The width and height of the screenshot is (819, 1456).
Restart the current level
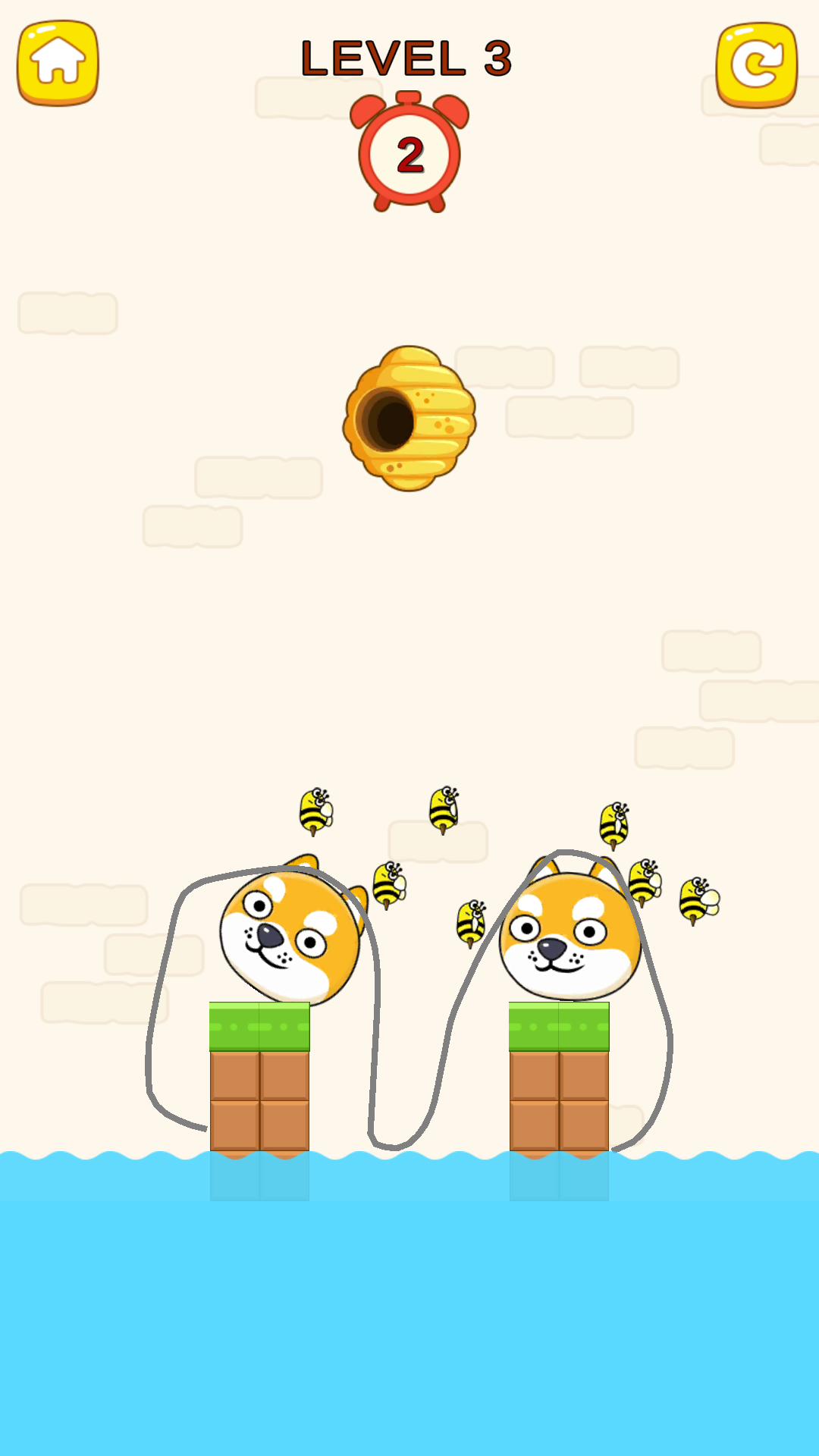coord(756,64)
